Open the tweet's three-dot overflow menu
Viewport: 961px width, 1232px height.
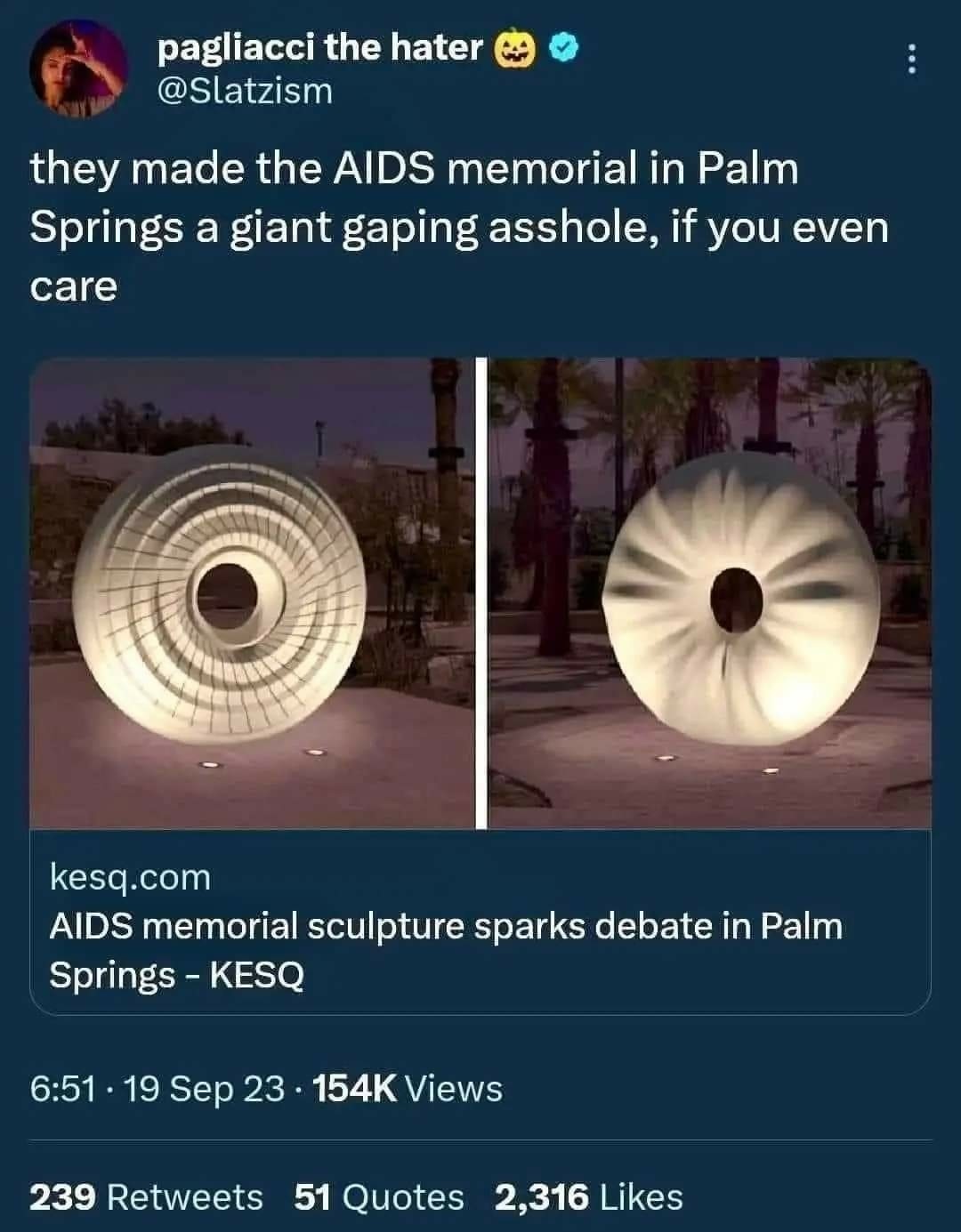910,59
